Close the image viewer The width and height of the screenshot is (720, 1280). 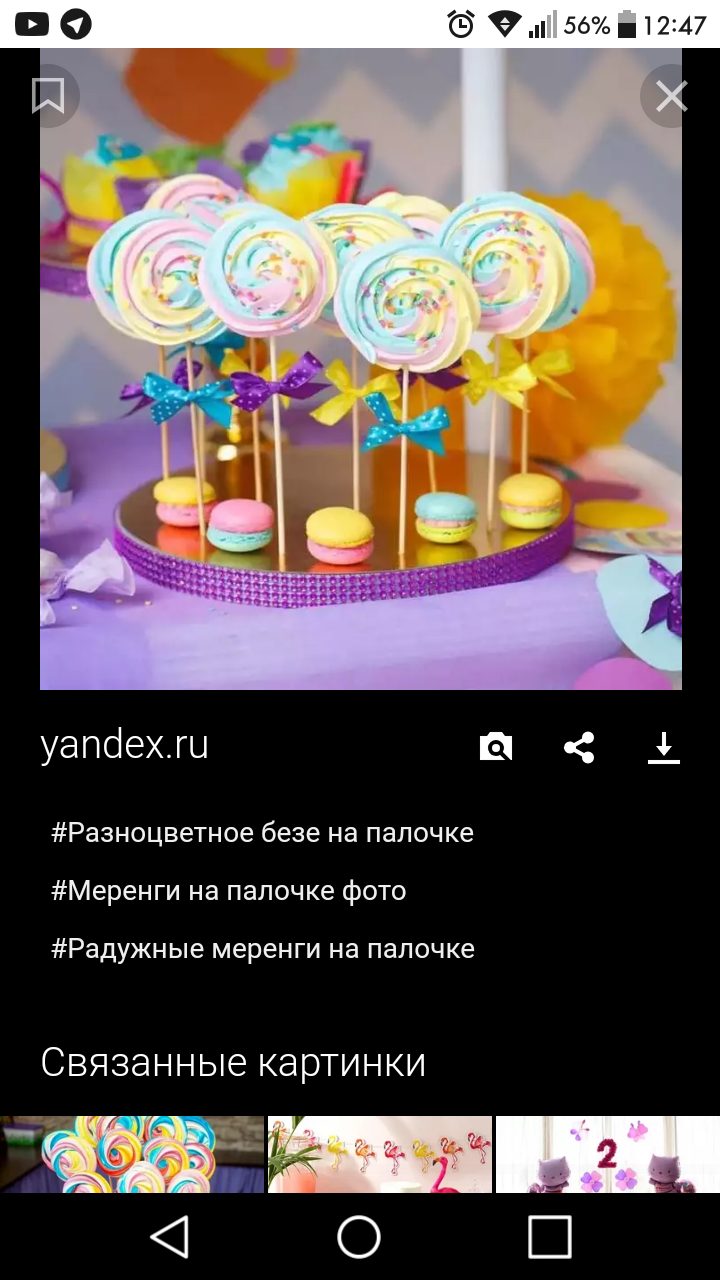tap(671, 96)
